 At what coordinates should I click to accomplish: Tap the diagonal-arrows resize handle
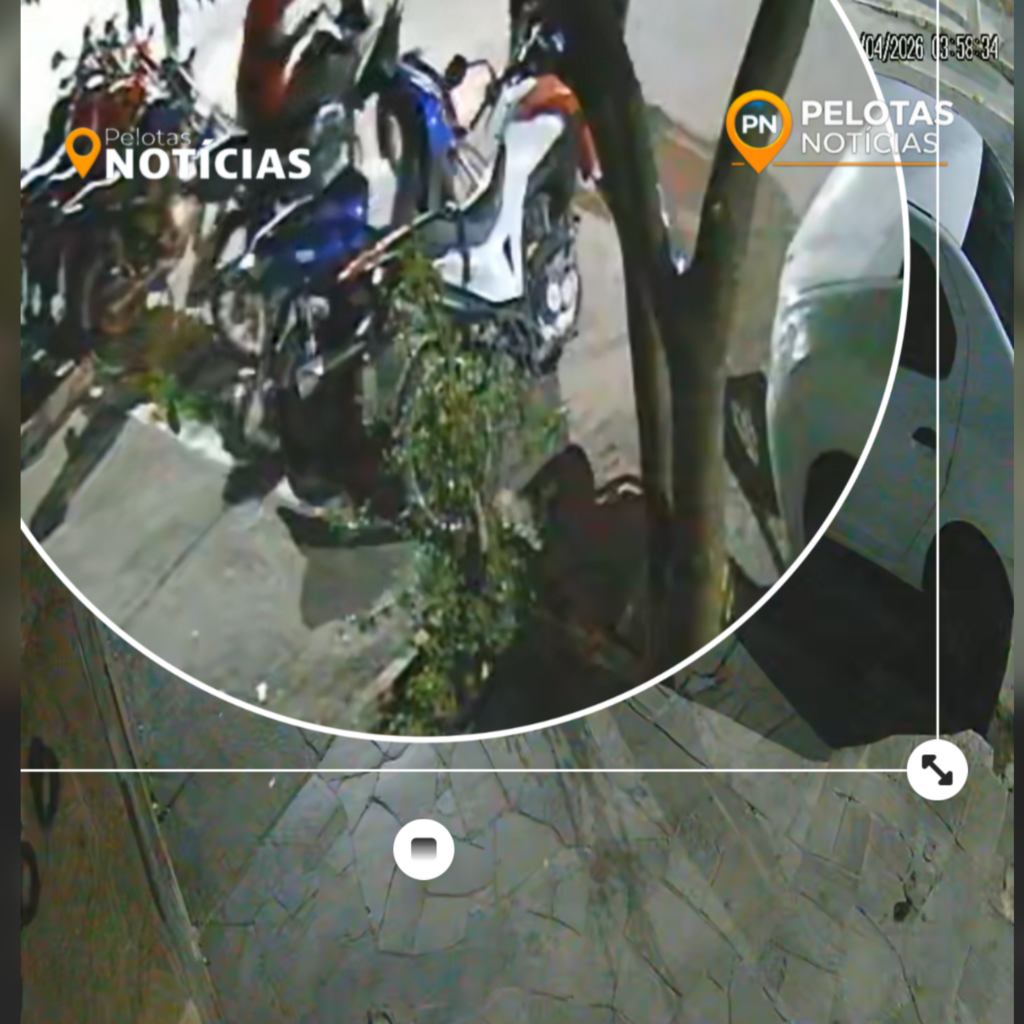point(937,770)
